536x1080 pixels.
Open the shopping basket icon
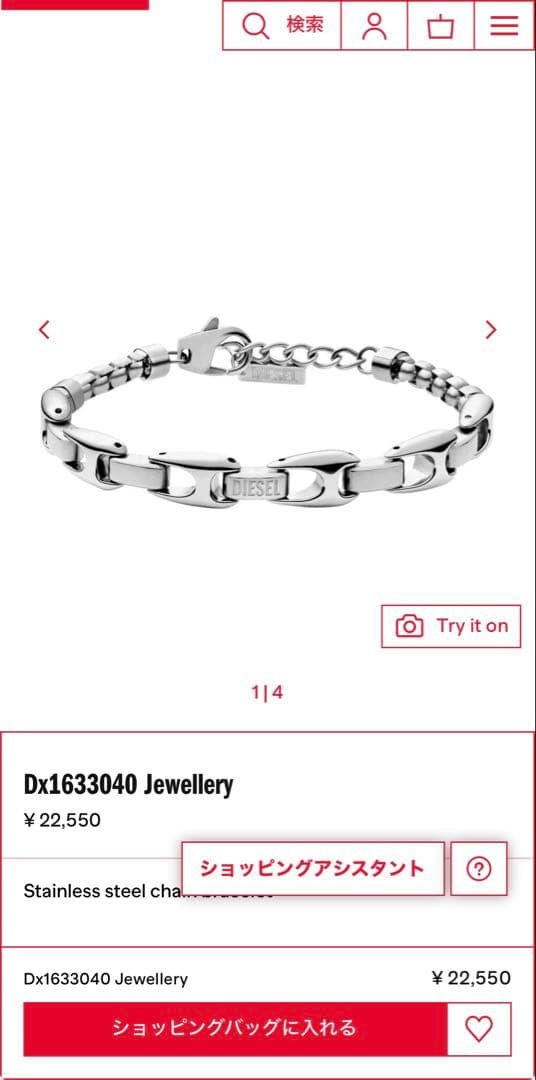pyautogui.click(x=440, y=25)
